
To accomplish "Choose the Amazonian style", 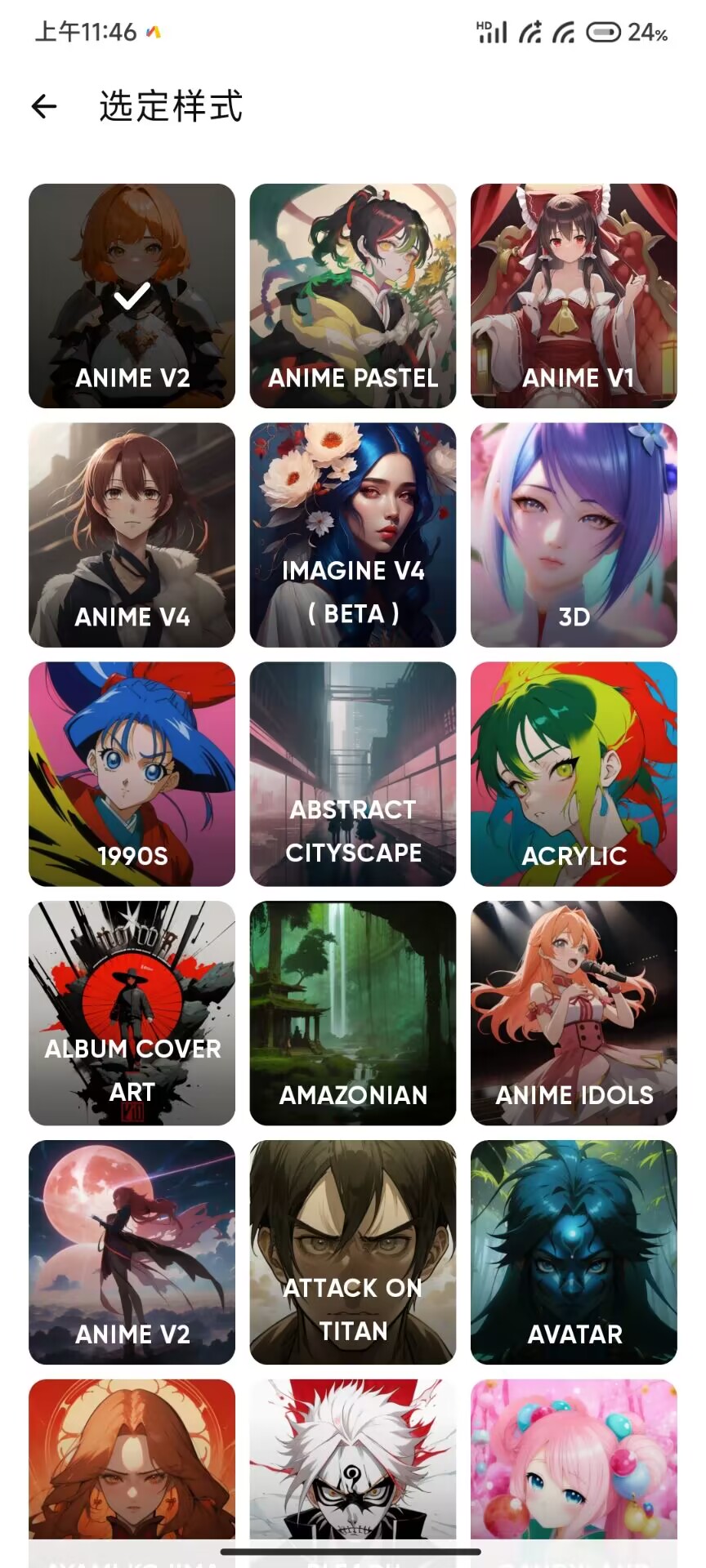I will pos(352,1013).
